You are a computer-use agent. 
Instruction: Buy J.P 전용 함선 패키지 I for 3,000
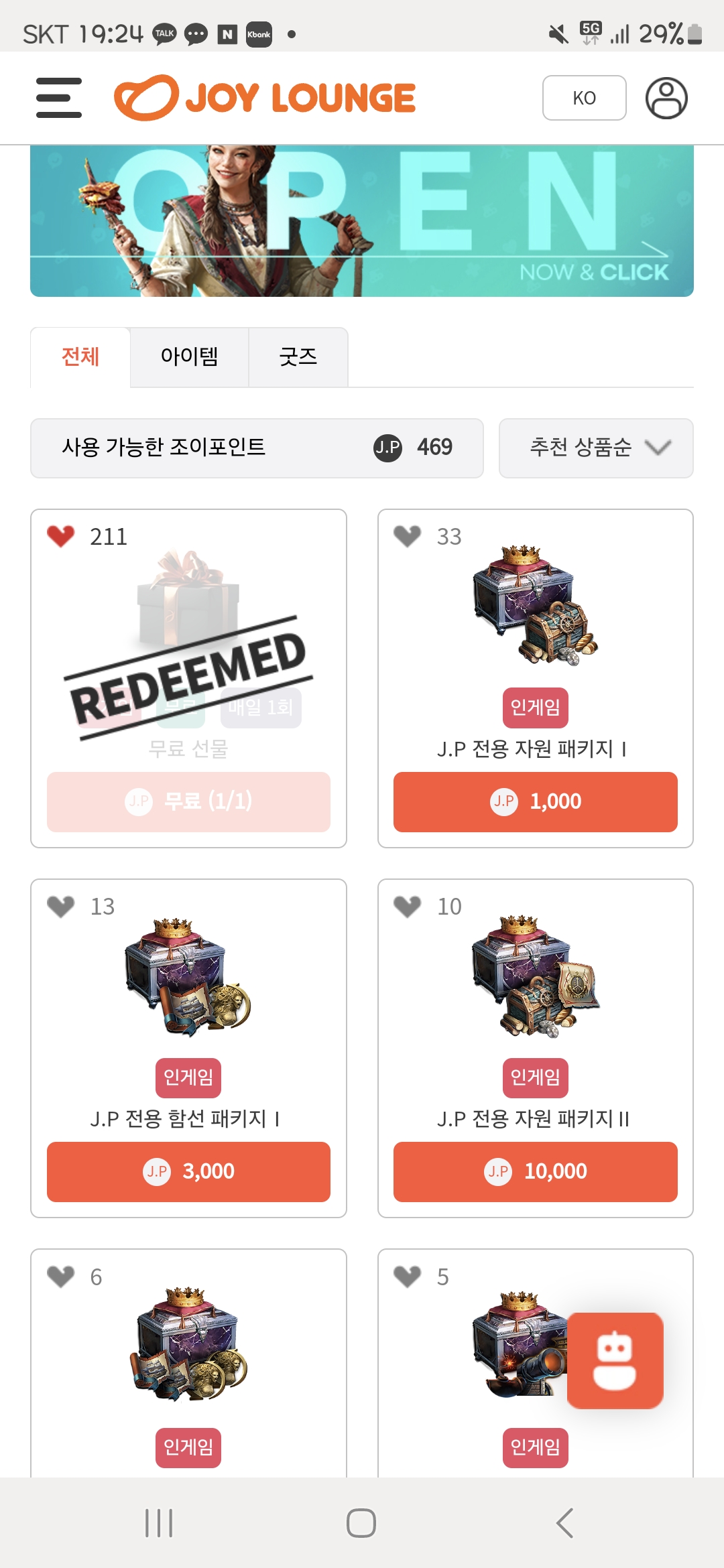tap(188, 1171)
